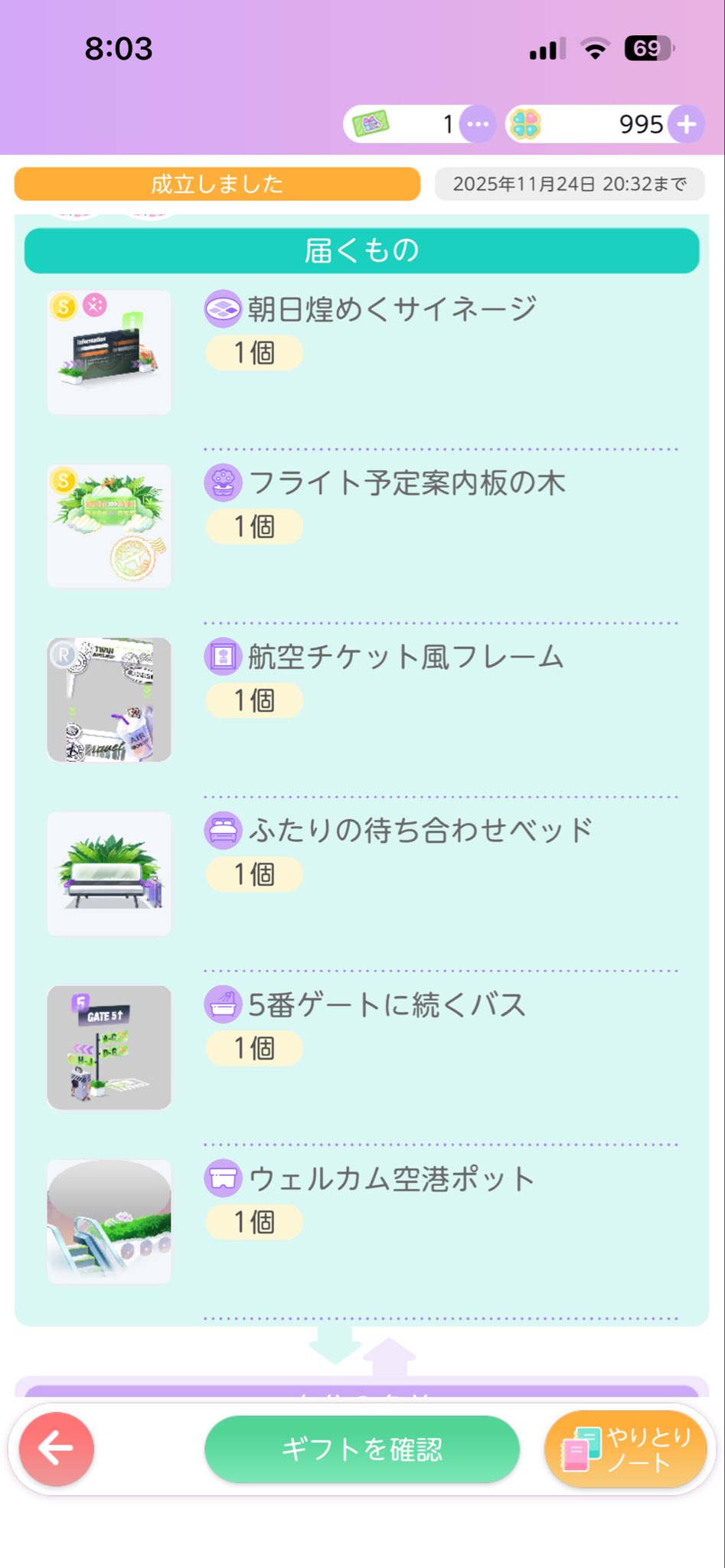View the 朝日煌めくサイネージ item thumbnail
Screen dimensions: 725x1568
click(109, 352)
